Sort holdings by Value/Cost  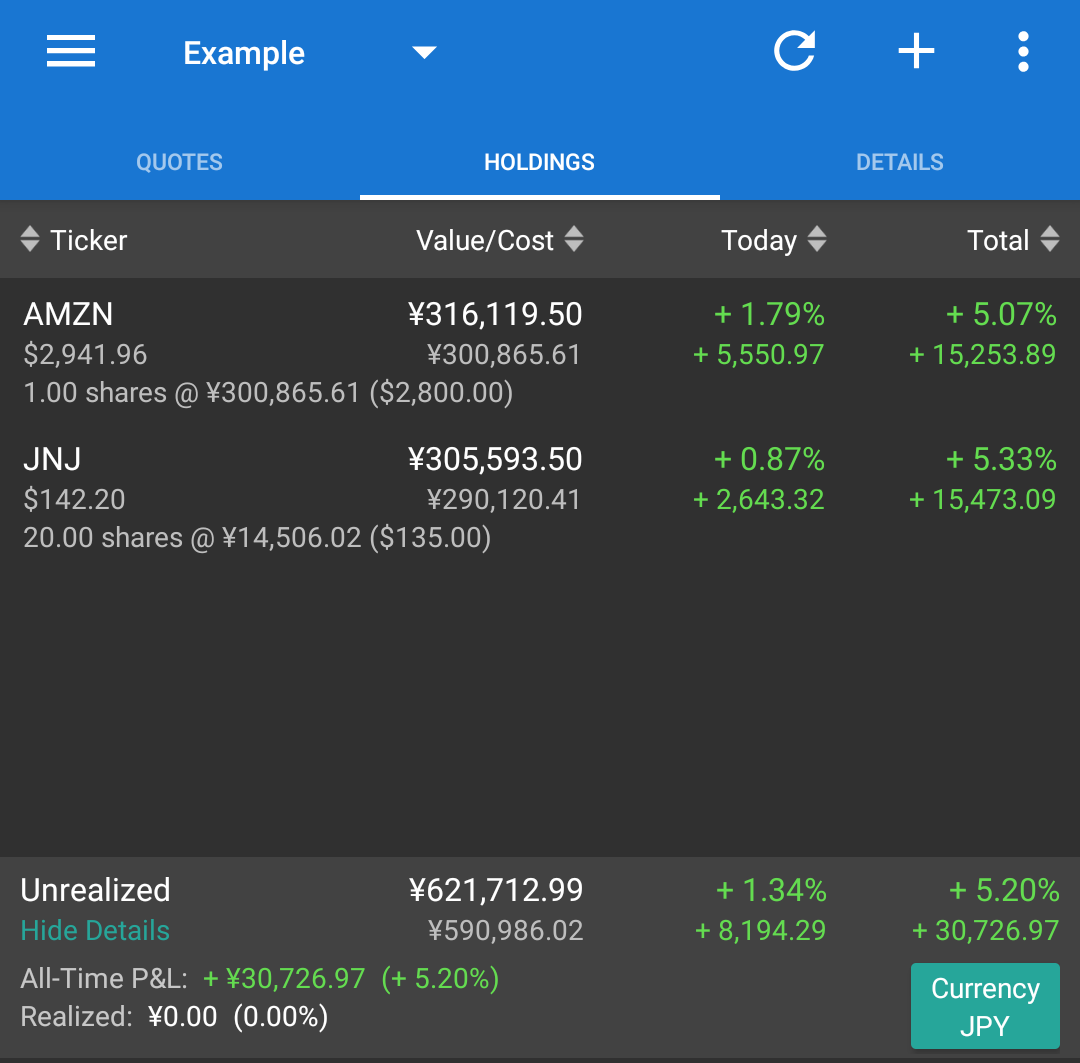click(499, 240)
